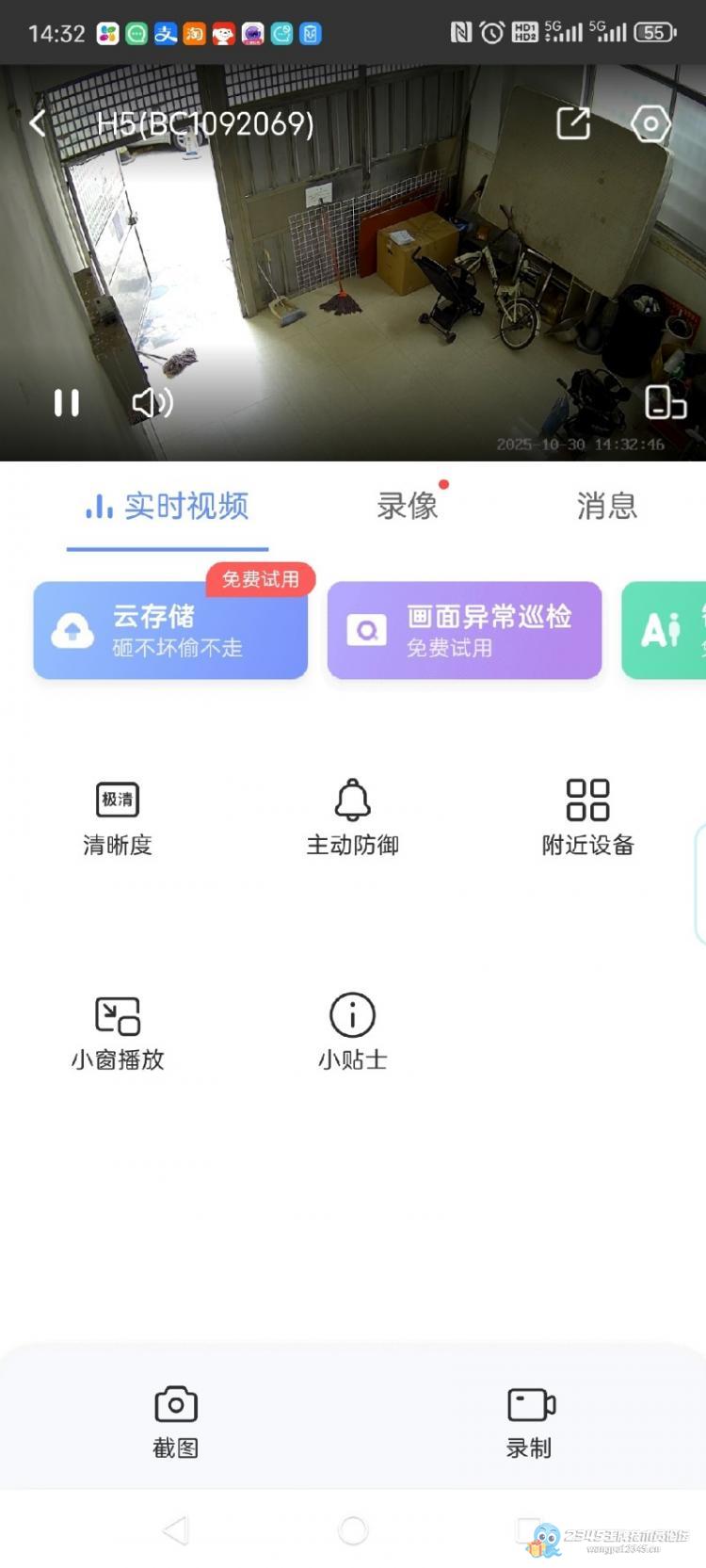Go back from the H5 camera view
706x1568 pixels.
(x=38, y=123)
